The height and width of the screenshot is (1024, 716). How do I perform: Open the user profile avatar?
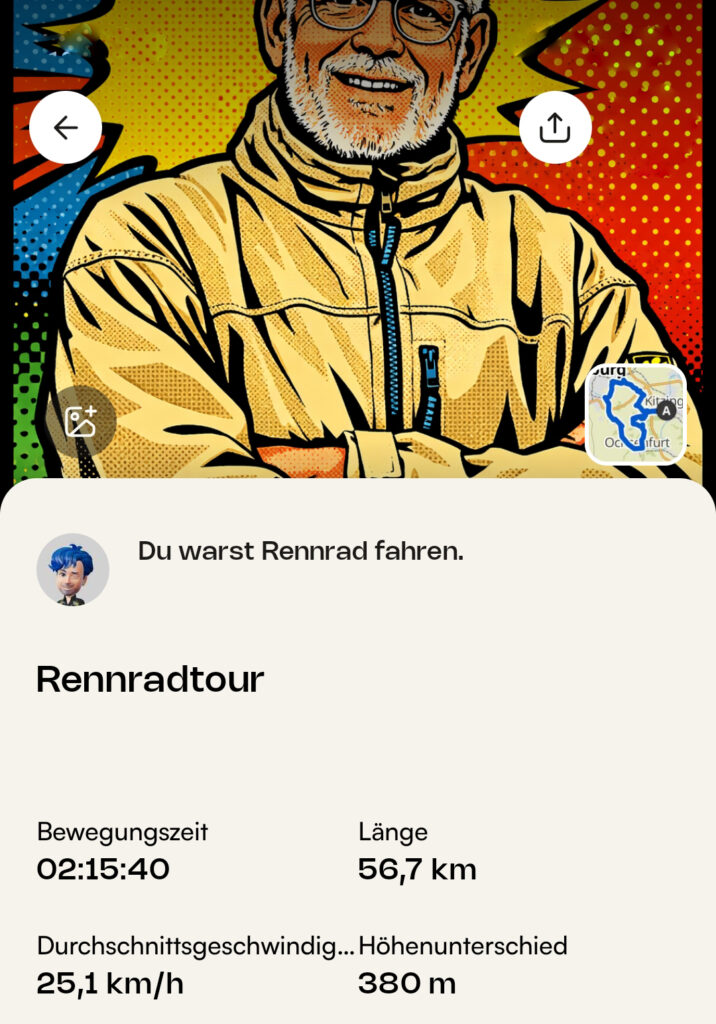pyautogui.click(x=73, y=569)
